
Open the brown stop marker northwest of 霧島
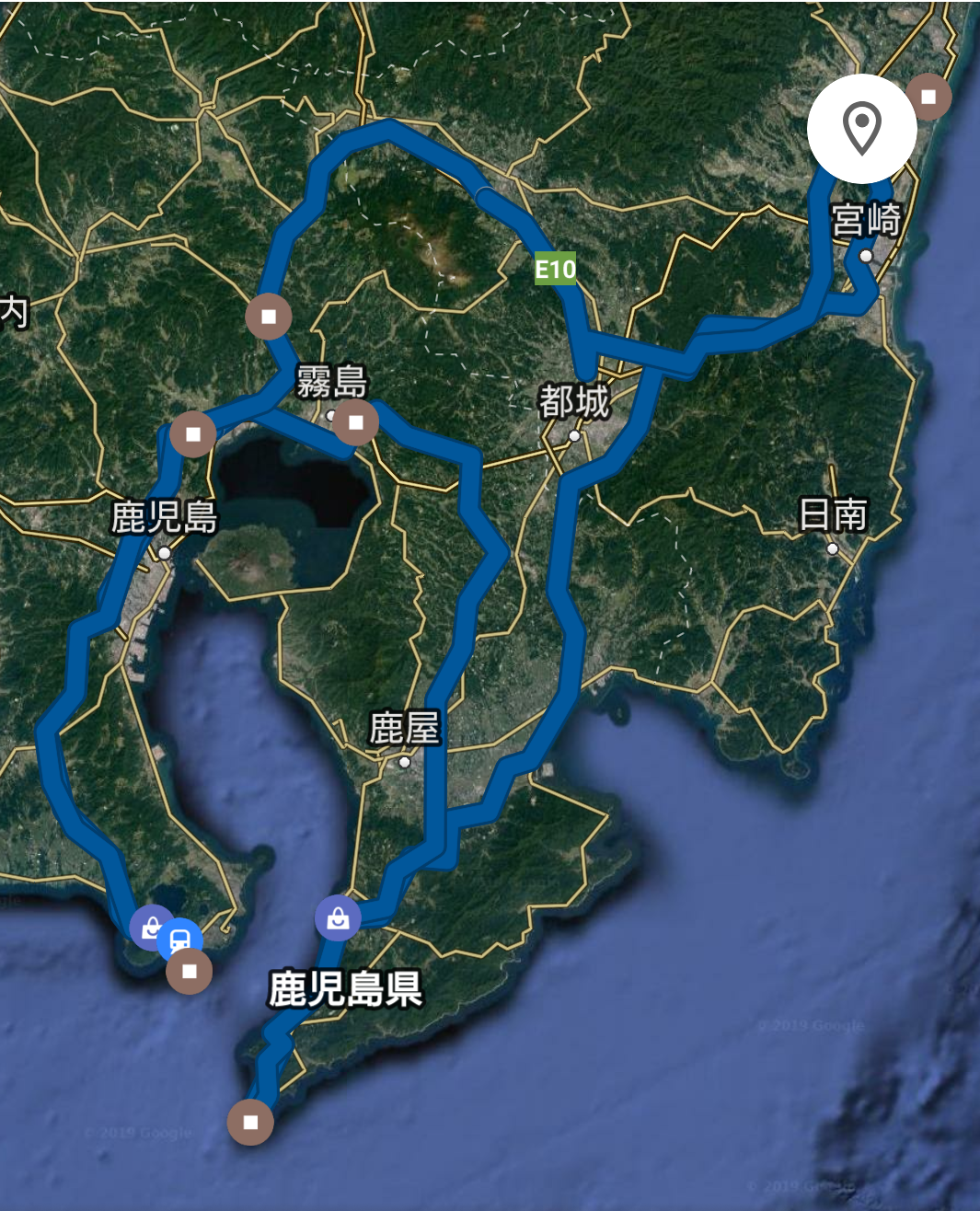269,317
